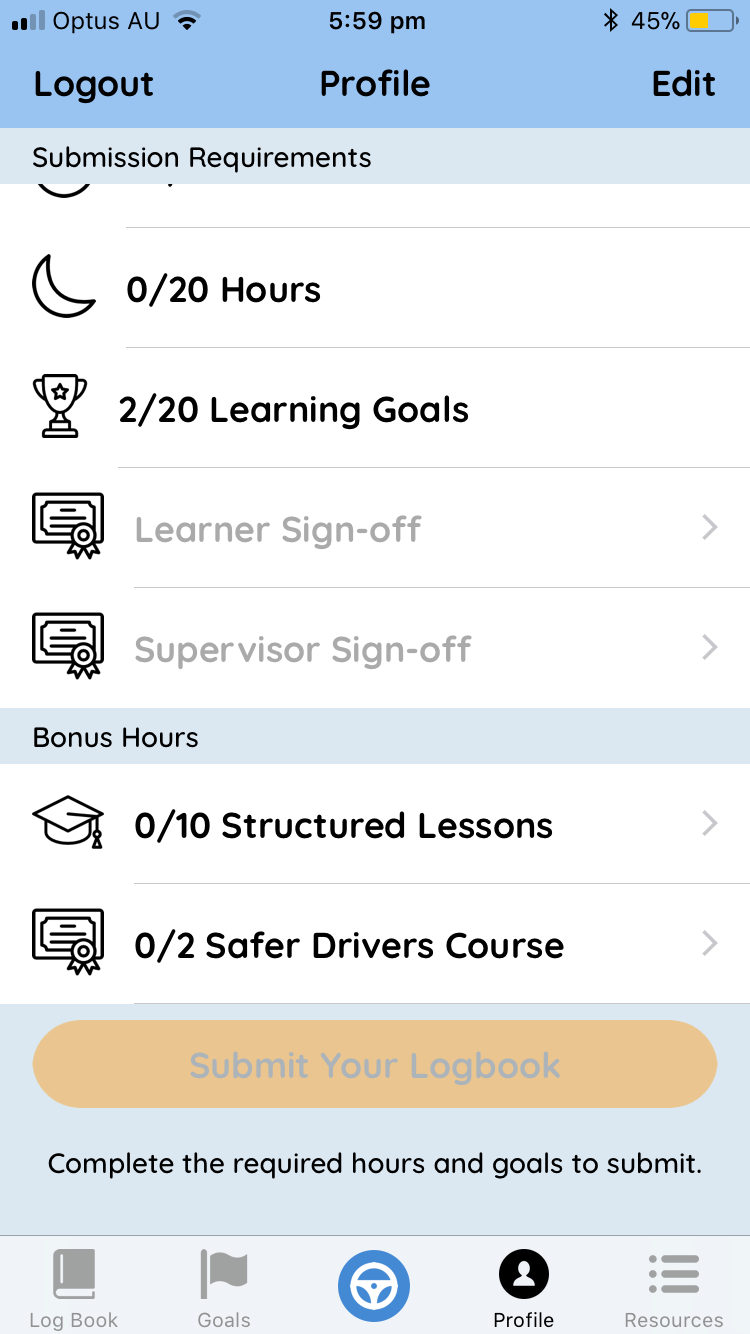Open the Learner Sign-off row
Image resolution: width=750 pixels, height=1334 pixels.
[x=375, y=529]
